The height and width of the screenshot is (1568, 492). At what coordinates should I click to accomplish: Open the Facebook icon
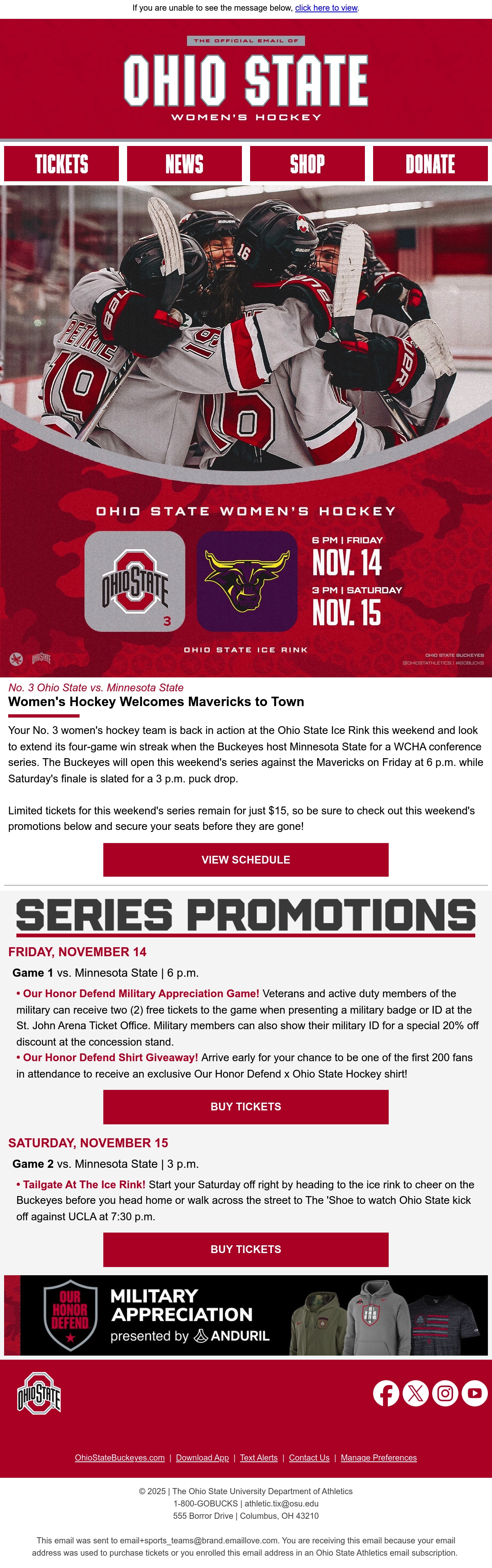coord(386,1393)
